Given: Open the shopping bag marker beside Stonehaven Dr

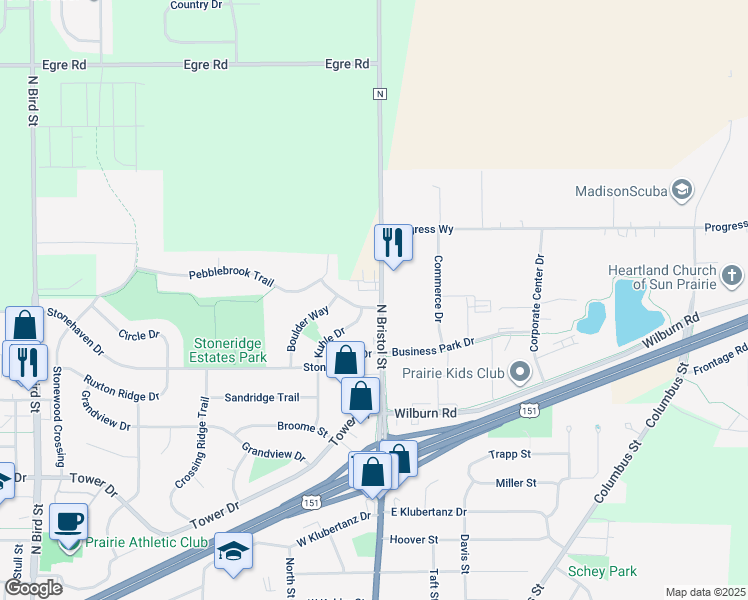Looking at the screenshot, I should coord(24,325).
